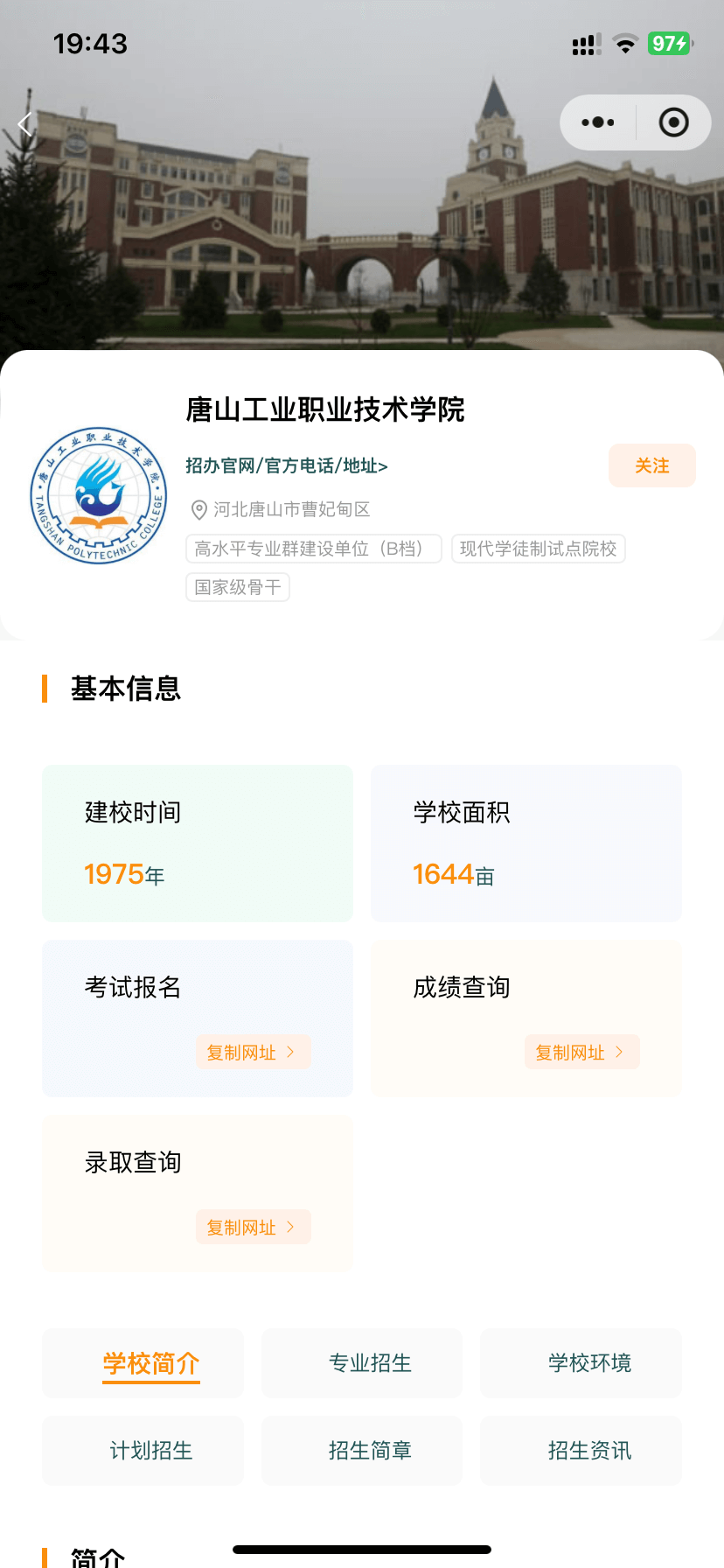Open the mini program more options menu
The width and height of the screenshot is (724, 1568).
pos(598,122)
